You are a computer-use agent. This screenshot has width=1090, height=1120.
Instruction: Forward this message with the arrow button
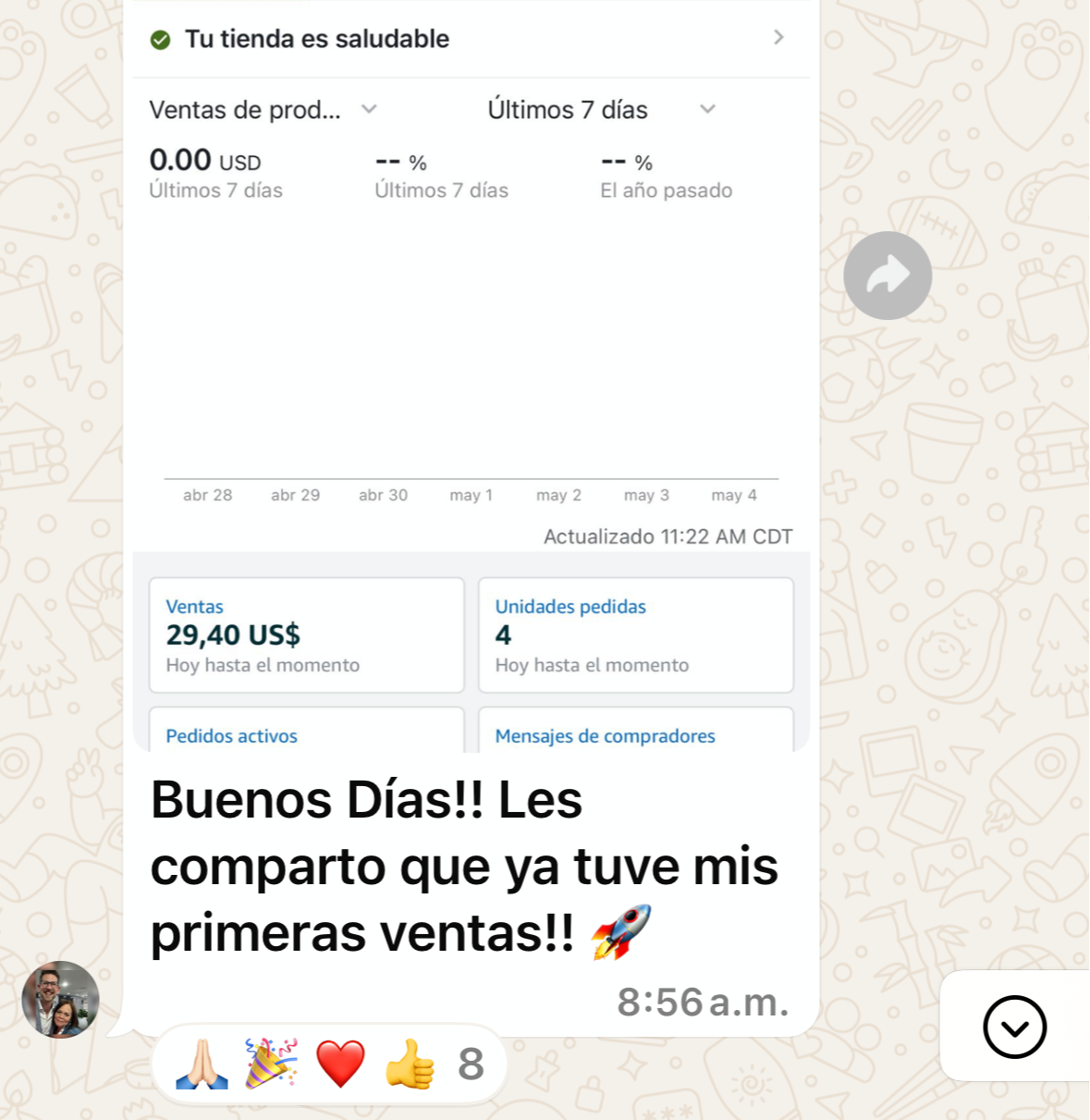coord(888,276)
